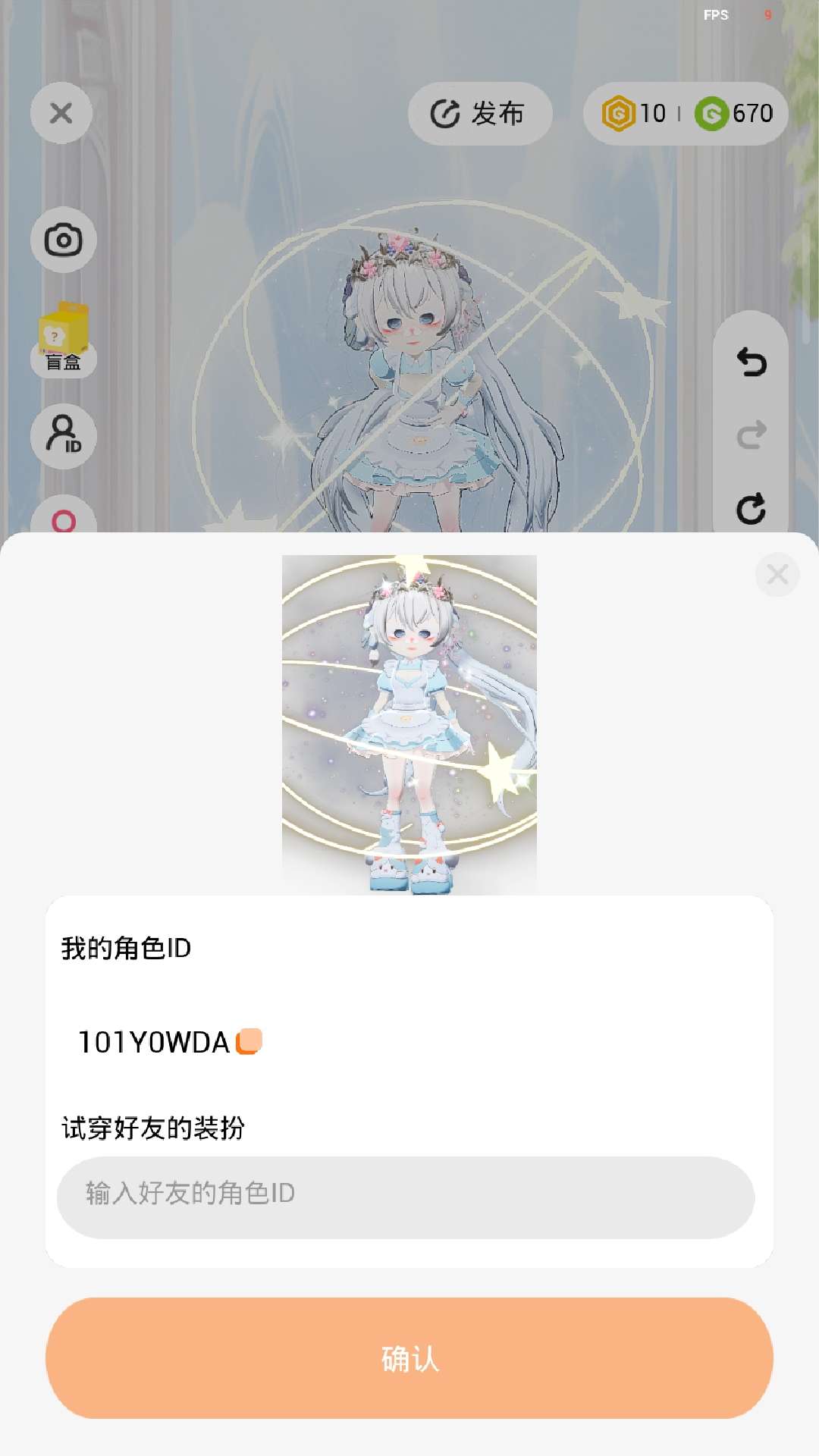The height and width of the screenshot is (1456, 819).
Task: Open the character ID icon
Action: [63, 435]
